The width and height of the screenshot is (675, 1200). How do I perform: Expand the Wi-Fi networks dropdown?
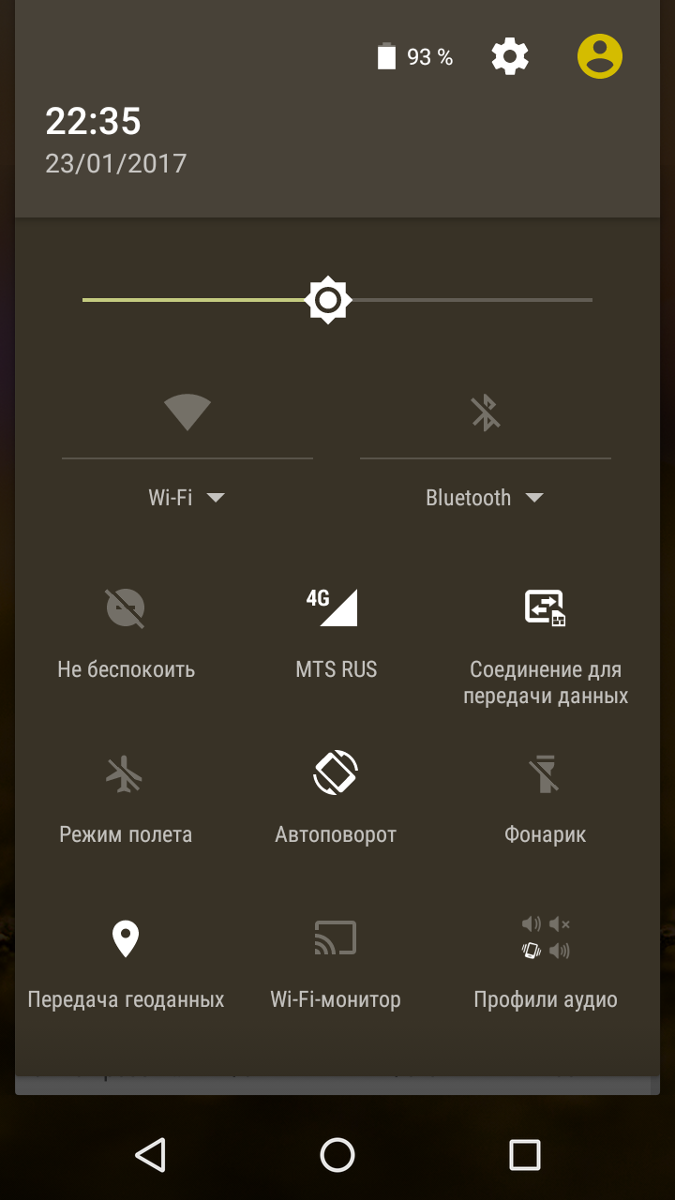(x=187, y=498)
